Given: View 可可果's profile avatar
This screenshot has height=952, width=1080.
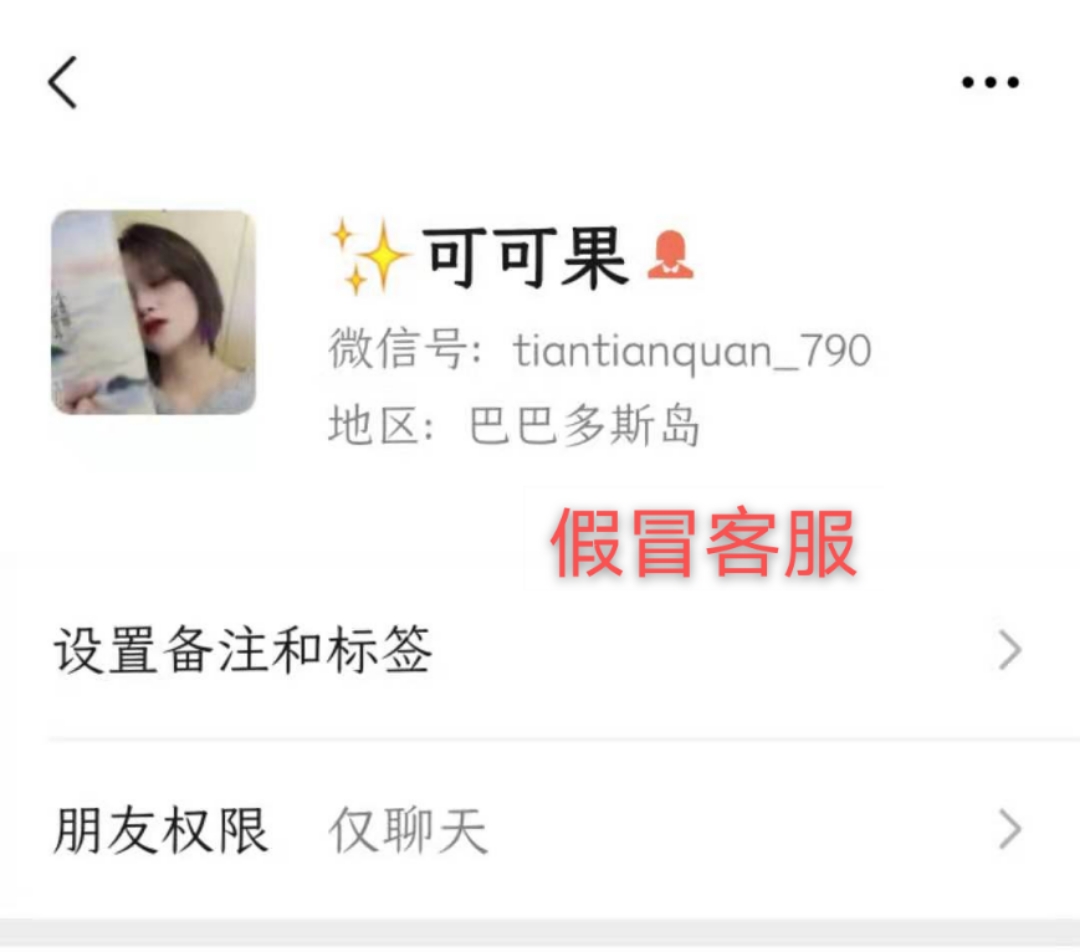Looking at the screenshot, I should click(153, 312).
